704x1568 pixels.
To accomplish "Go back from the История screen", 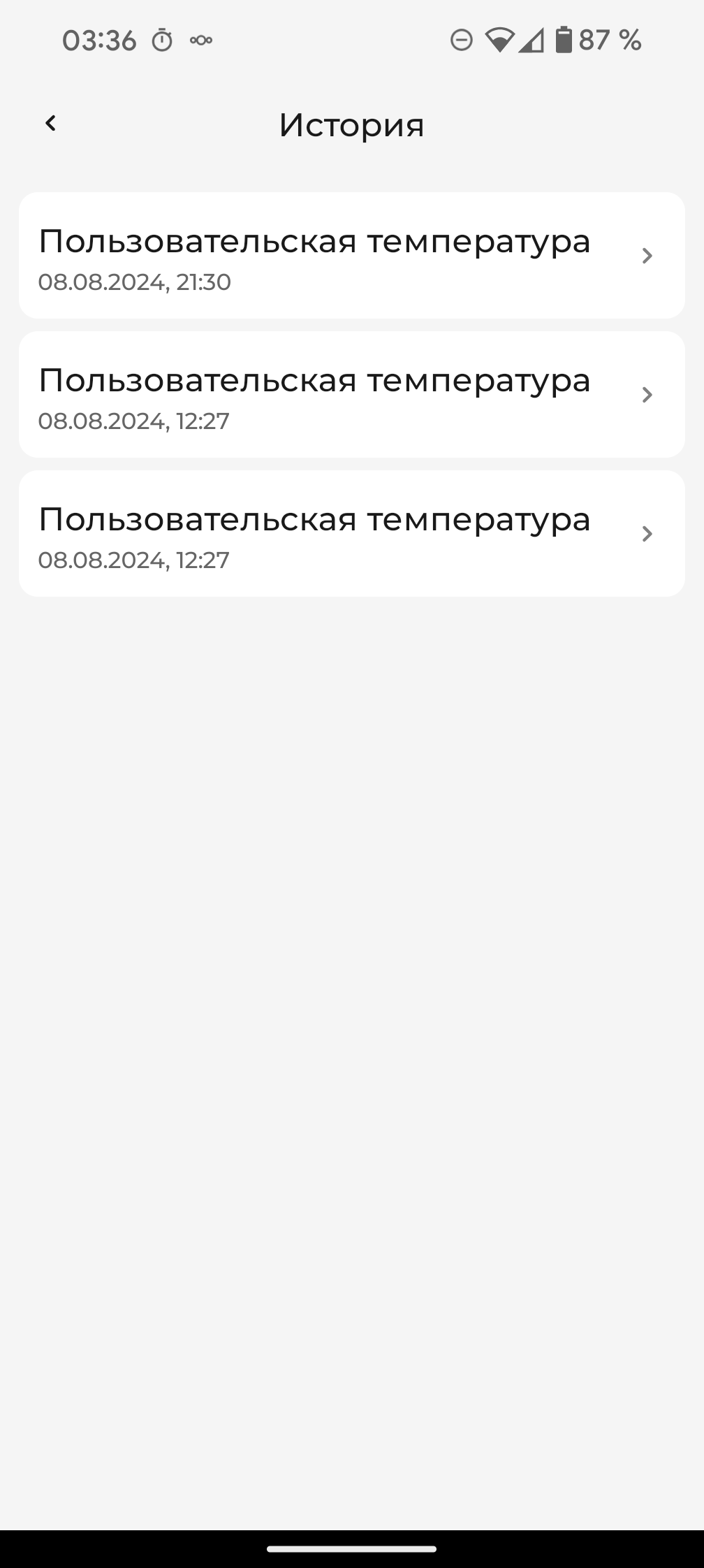I will tap(50, 124).
